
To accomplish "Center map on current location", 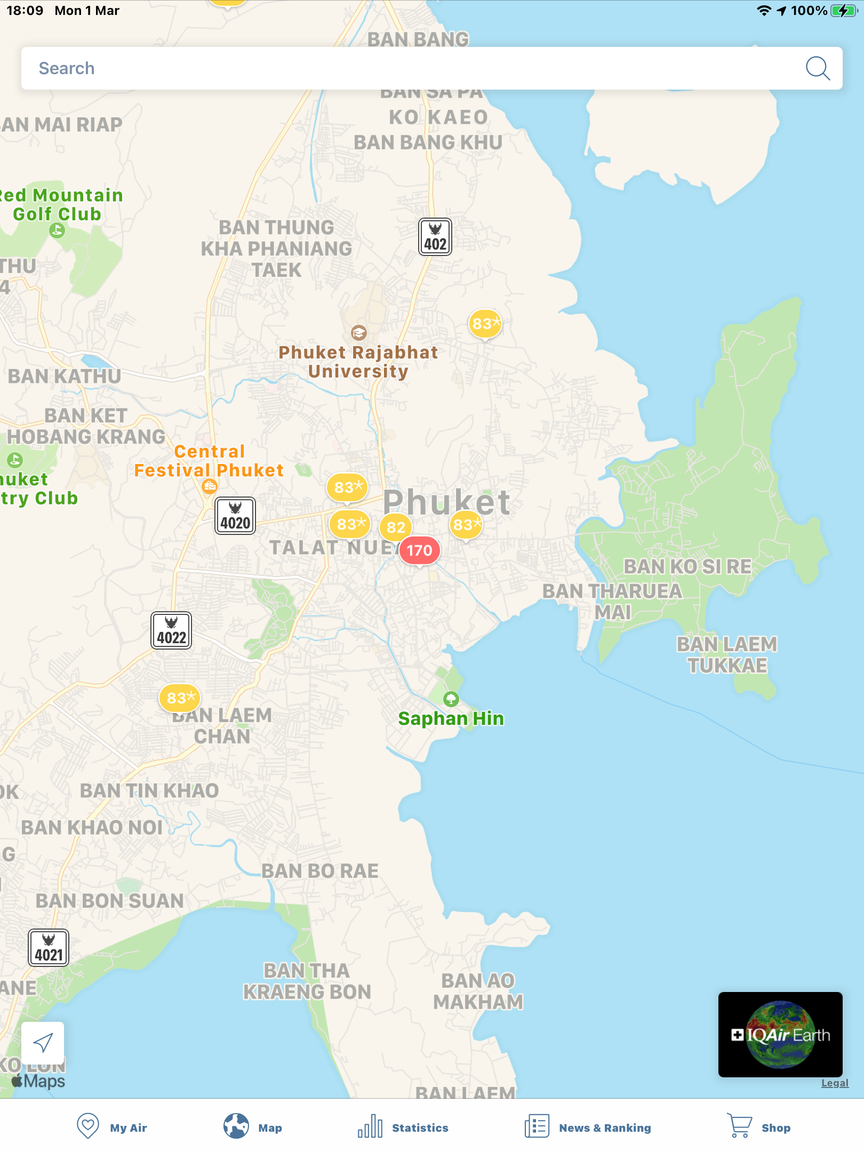I will click(x=43, y=1043).
